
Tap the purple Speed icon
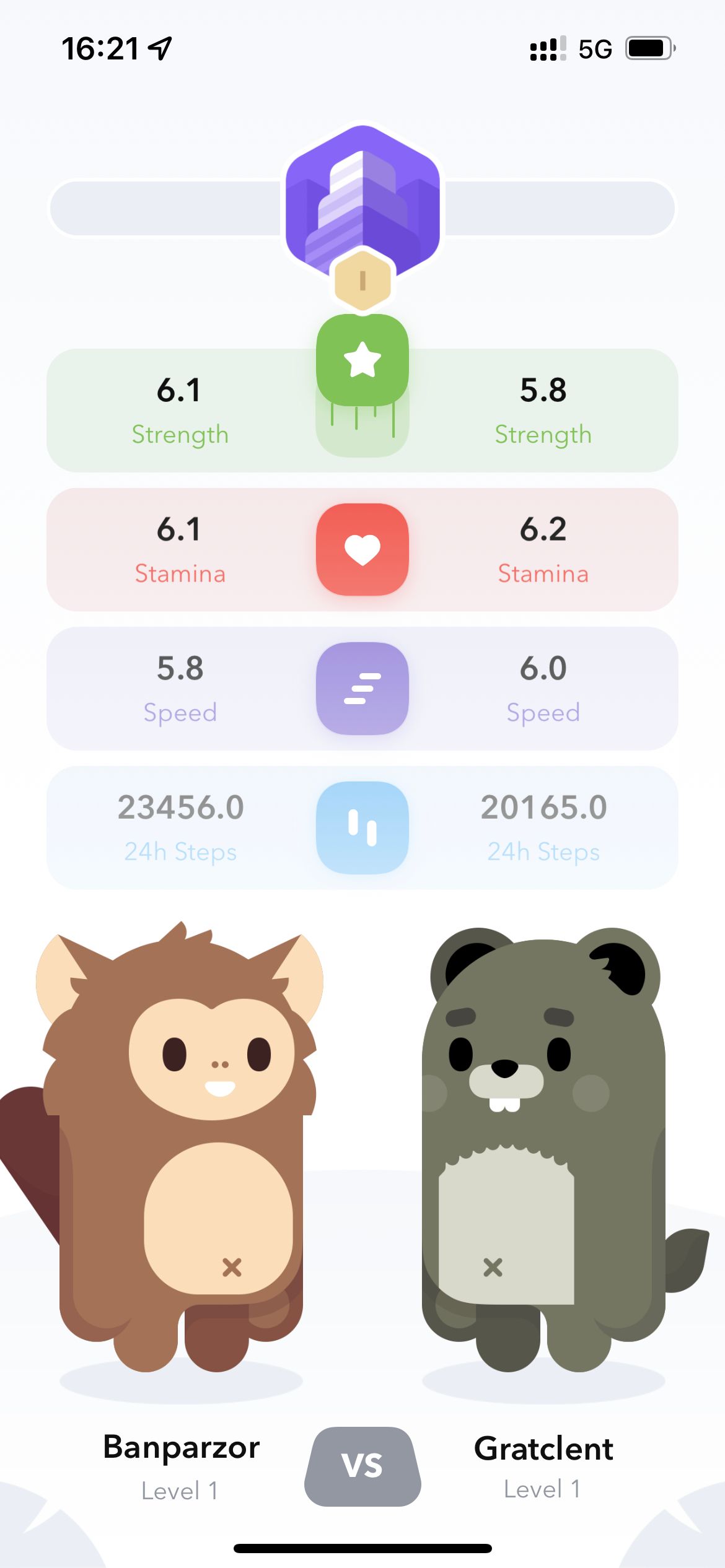(362, 688)
